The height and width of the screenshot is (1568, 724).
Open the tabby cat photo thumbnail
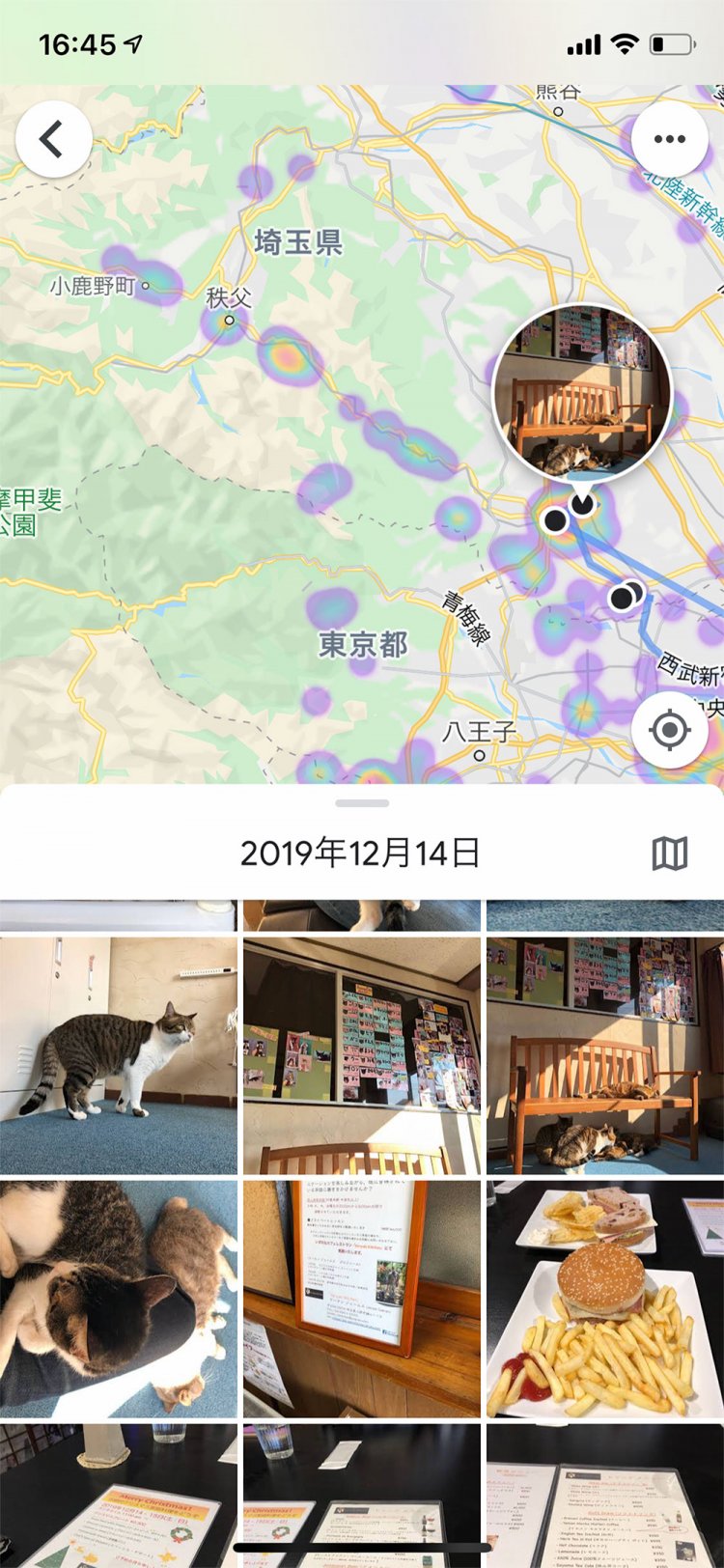[x=118, y=1051]
